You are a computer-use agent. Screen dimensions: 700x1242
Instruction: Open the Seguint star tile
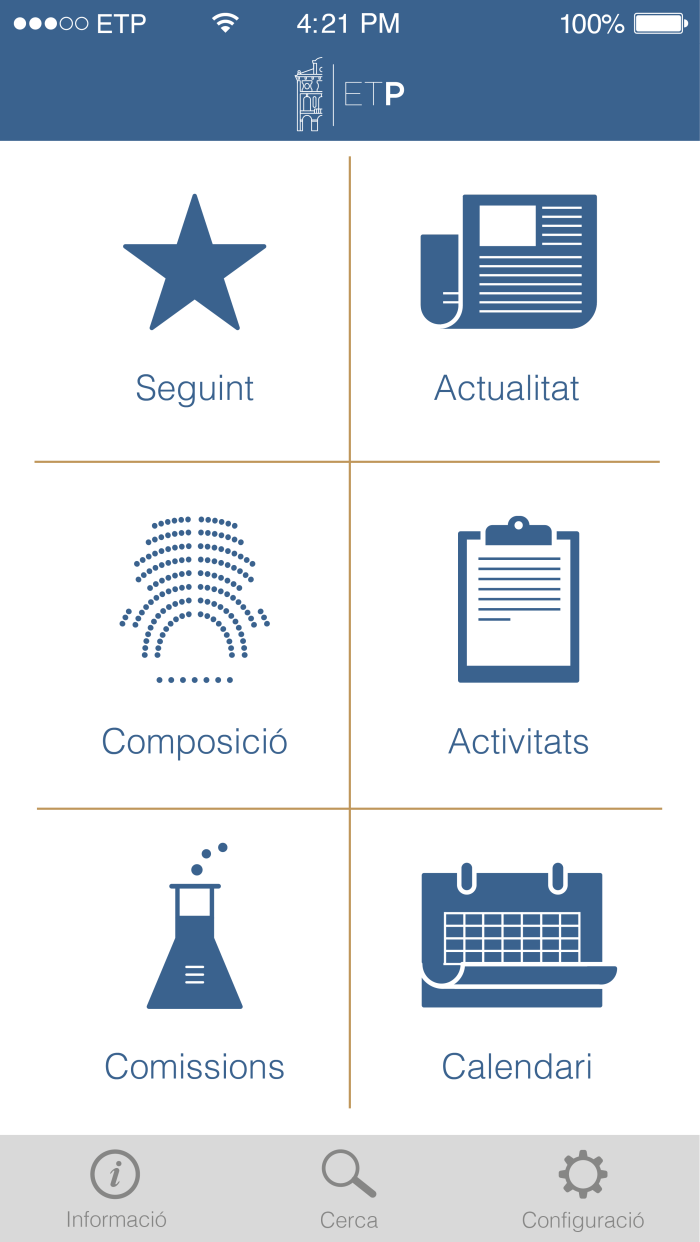194,300
